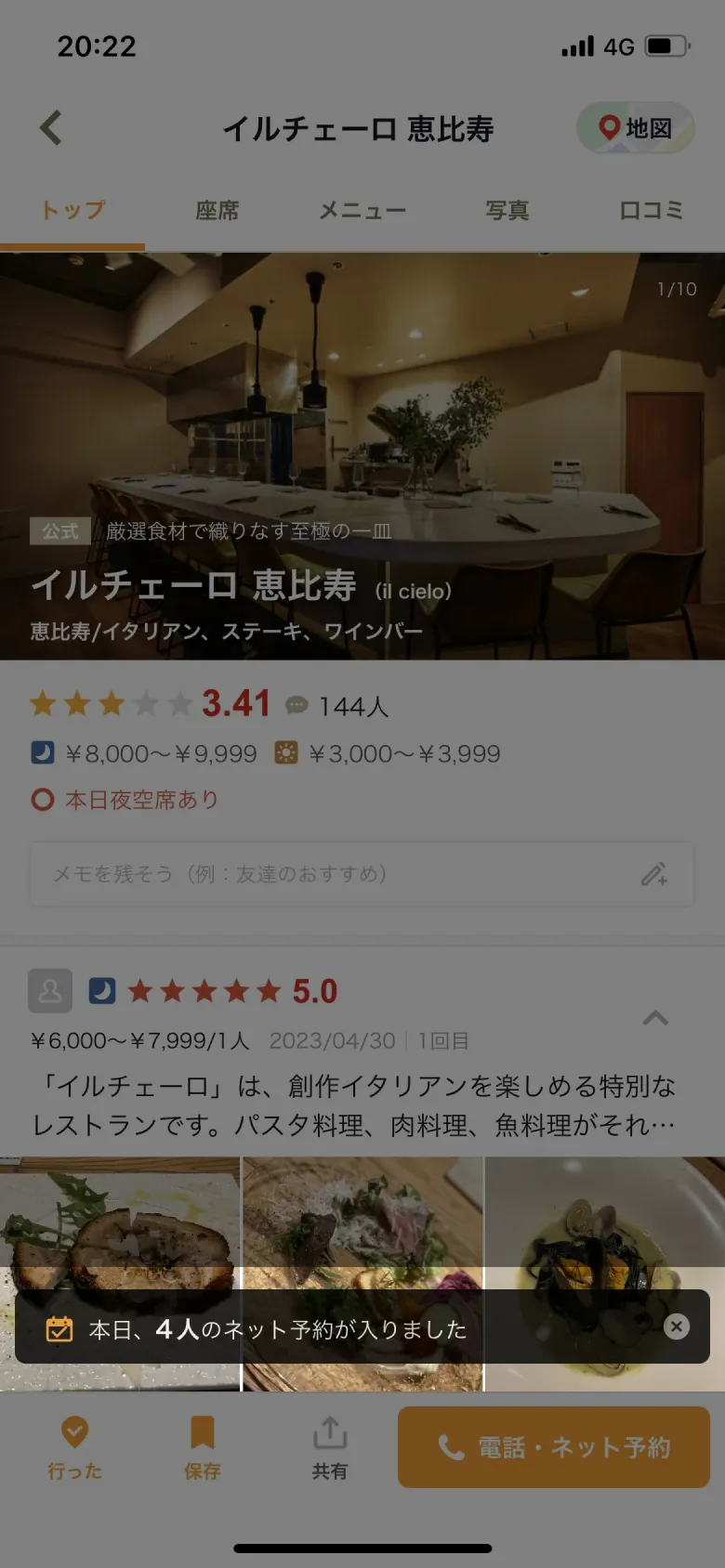Image resolution: width=725 pixels, height=1568 pixels.
Task: Select the 座席 seating tab
Action: point(217,211)
